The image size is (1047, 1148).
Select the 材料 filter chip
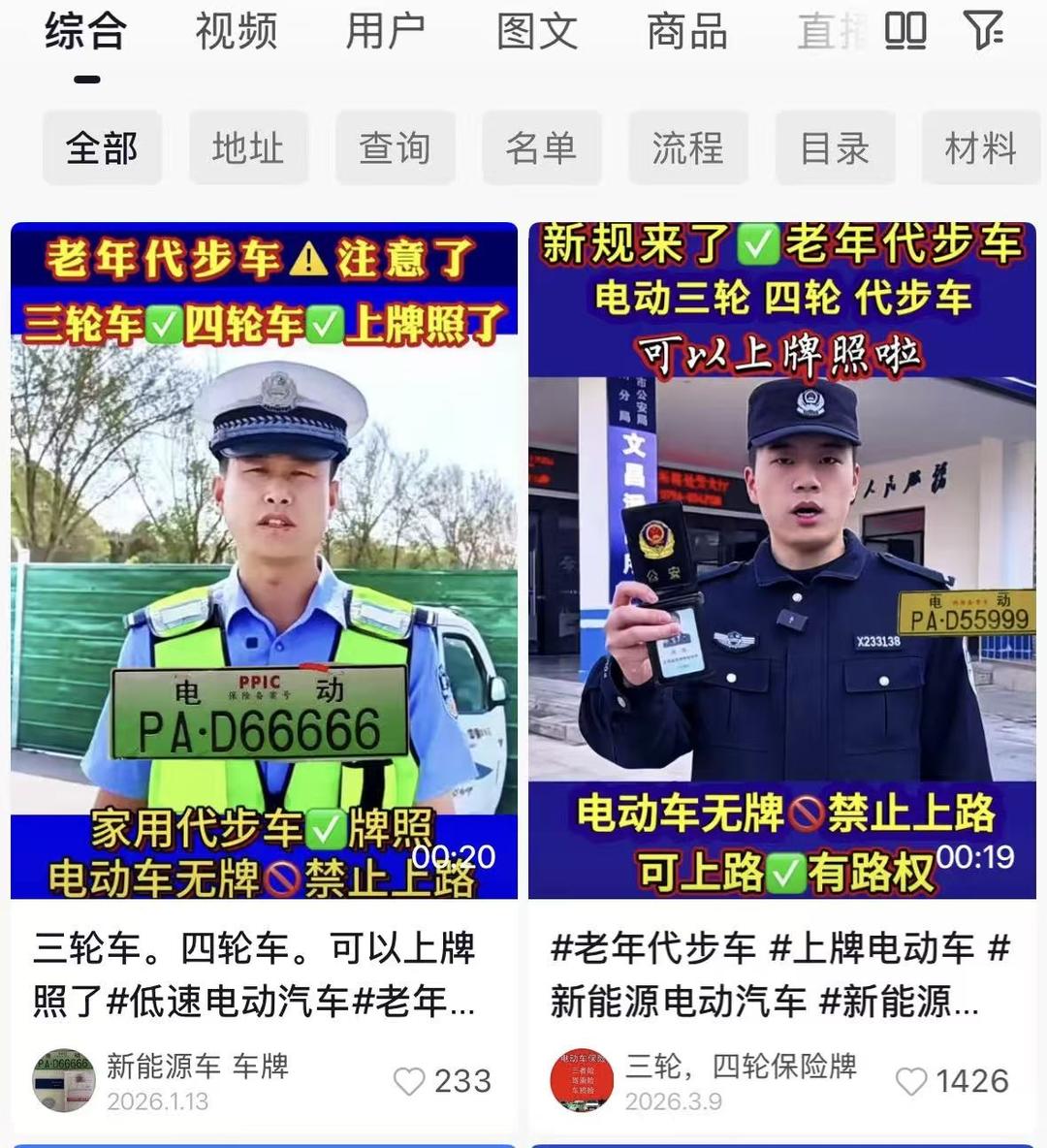(980, 148)
